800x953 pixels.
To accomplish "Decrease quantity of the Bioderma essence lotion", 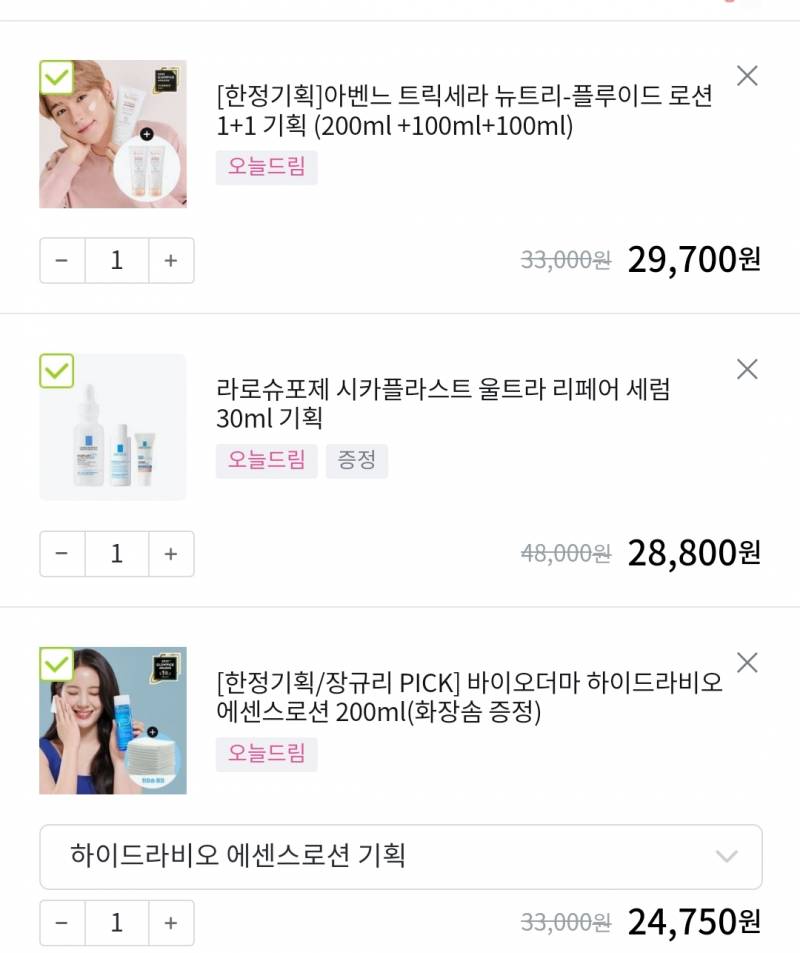I will [61, 923].
